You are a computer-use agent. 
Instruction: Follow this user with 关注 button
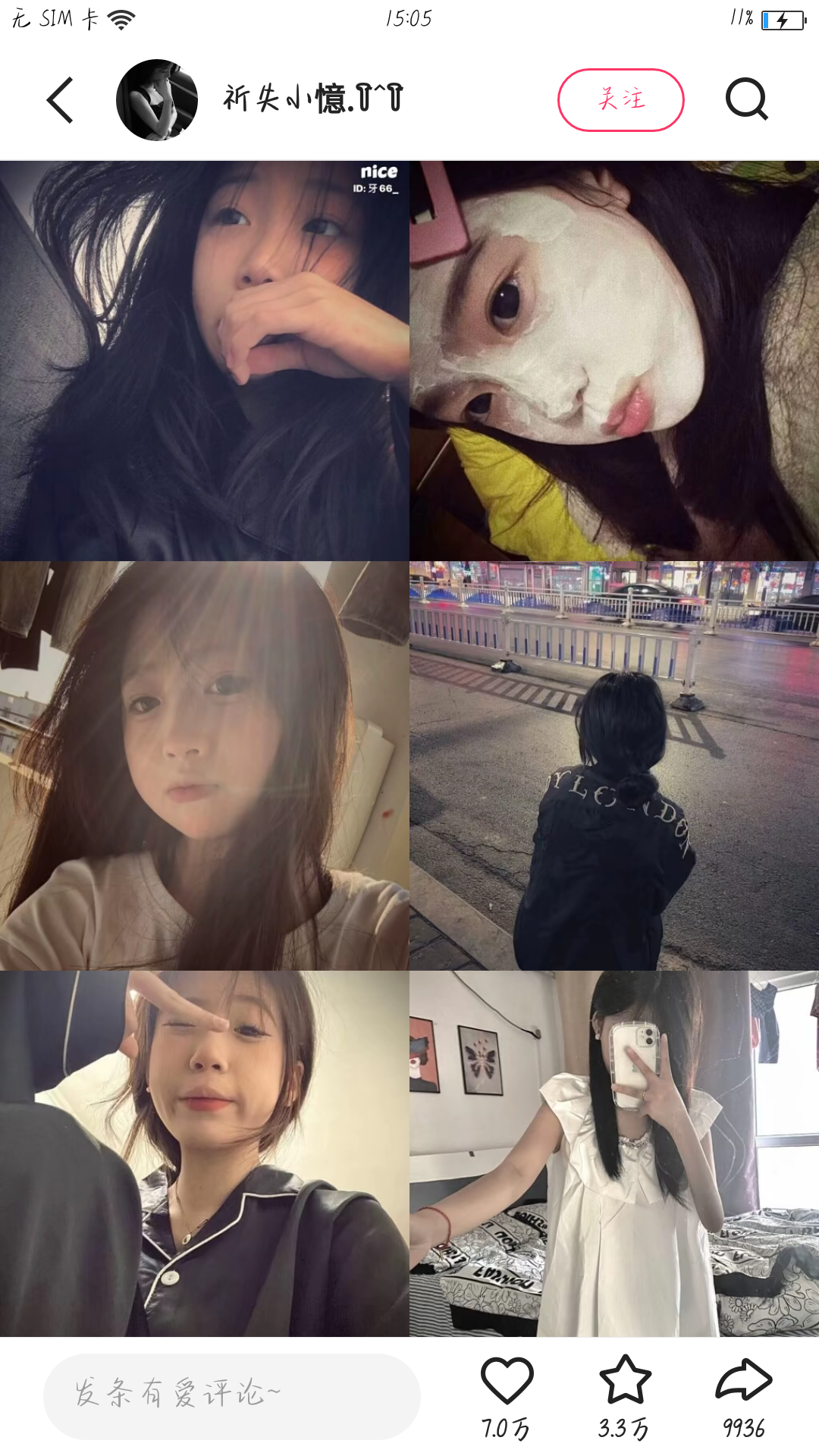tap(620, 99)
